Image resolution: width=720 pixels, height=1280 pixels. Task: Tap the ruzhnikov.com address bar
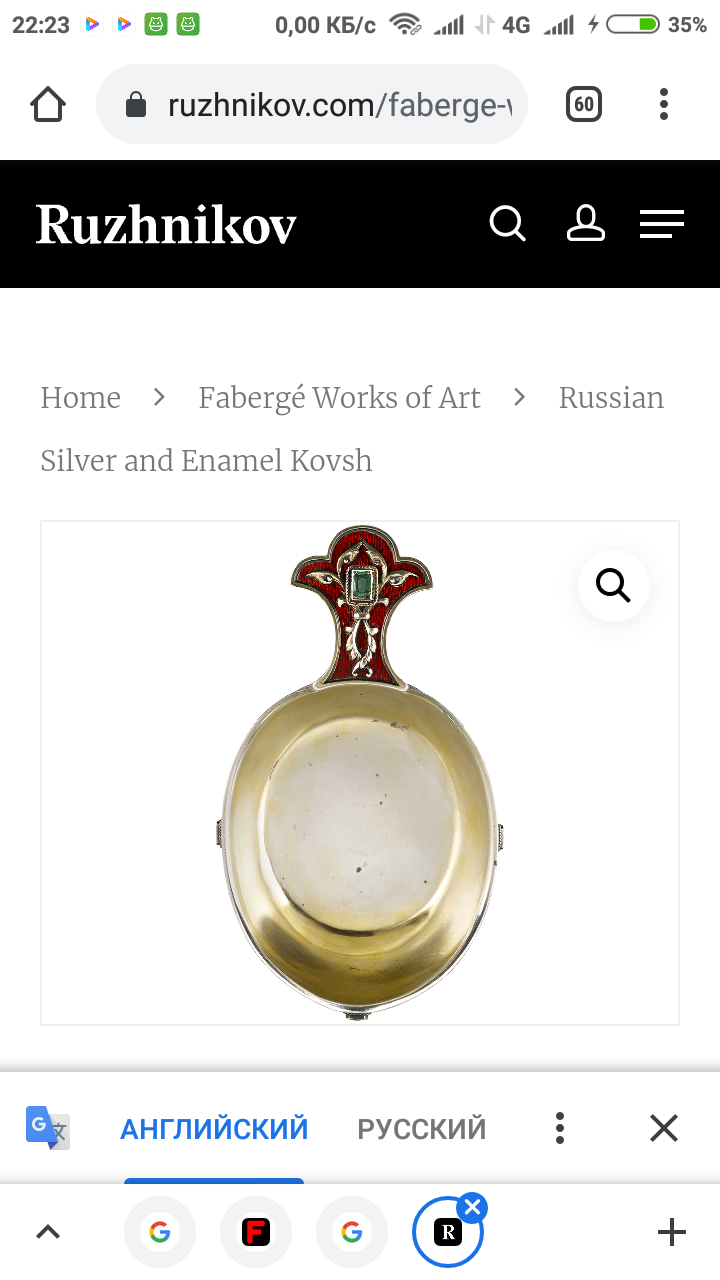(320, 104)
